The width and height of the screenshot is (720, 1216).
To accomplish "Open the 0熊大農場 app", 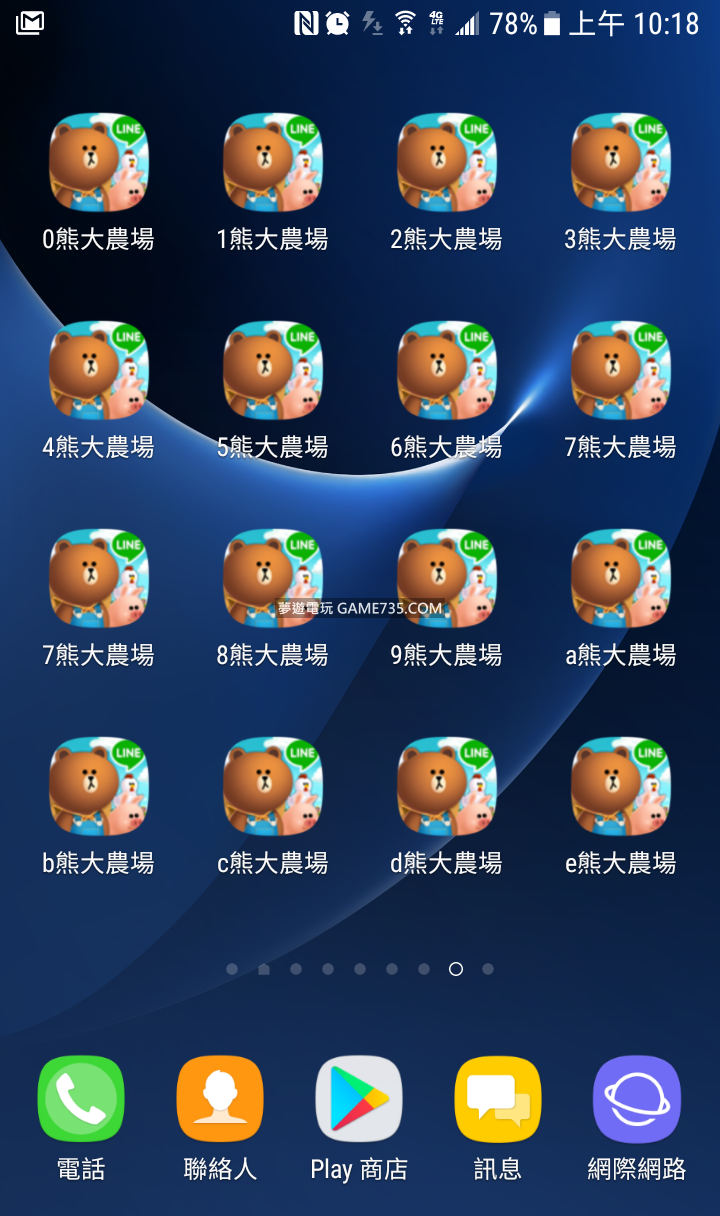I will (98, 163).
